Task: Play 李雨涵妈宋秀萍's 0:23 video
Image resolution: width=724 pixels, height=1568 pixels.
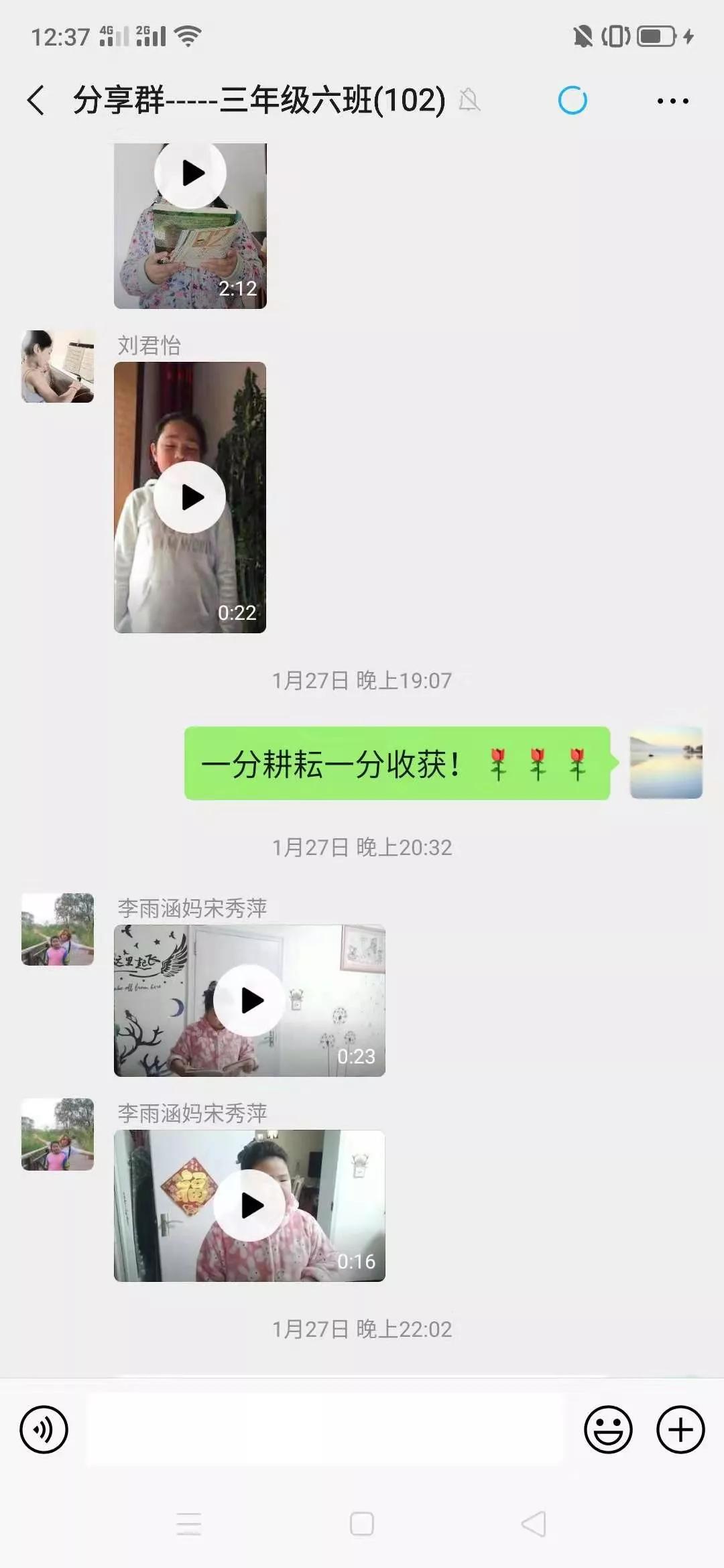Action: click(x=249, y=1000)
